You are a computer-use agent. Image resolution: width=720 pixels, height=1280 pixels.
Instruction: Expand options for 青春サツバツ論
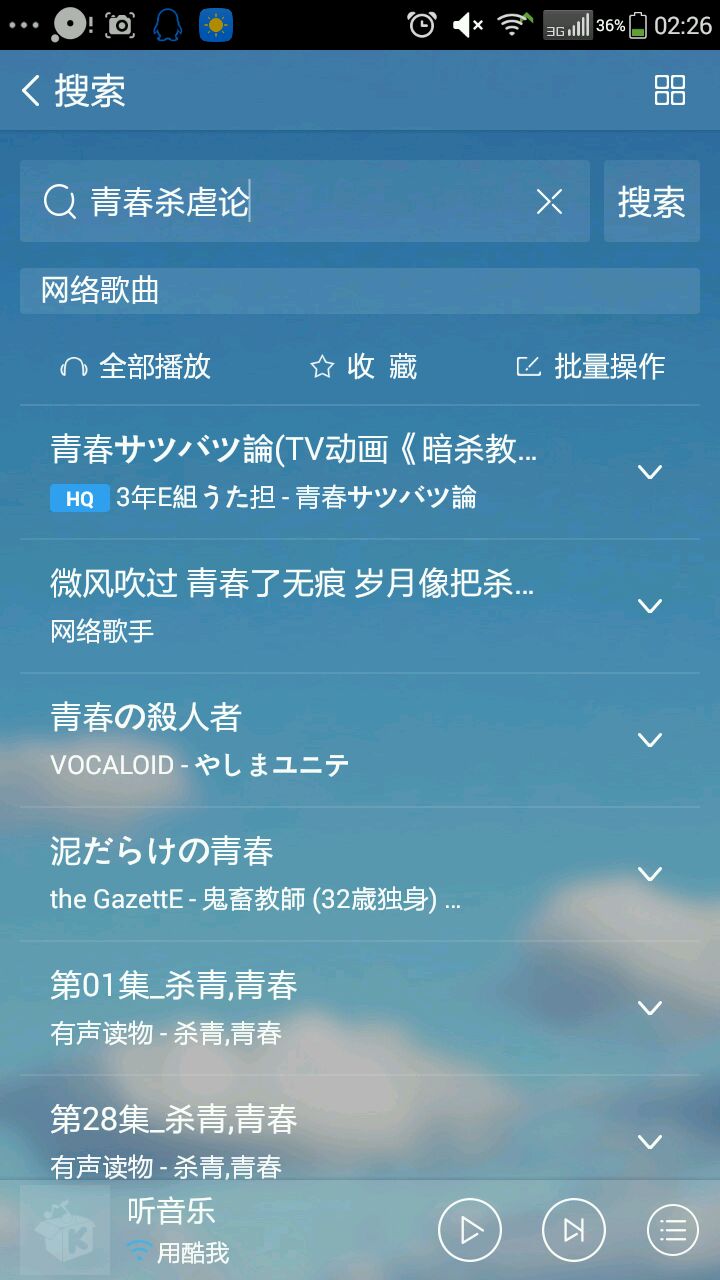(x=650, y=472)
